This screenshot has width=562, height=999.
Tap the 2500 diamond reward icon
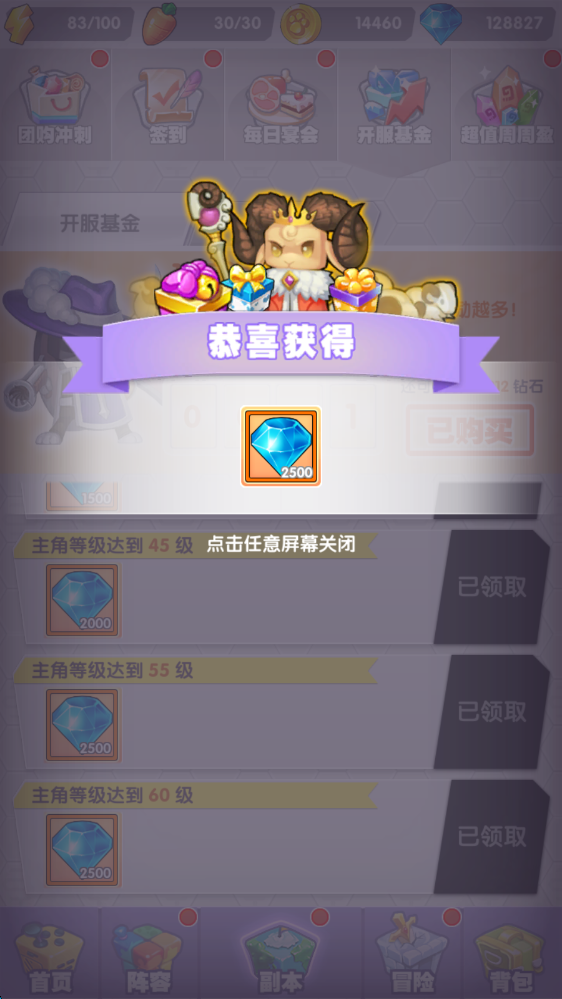pos(281,447)
